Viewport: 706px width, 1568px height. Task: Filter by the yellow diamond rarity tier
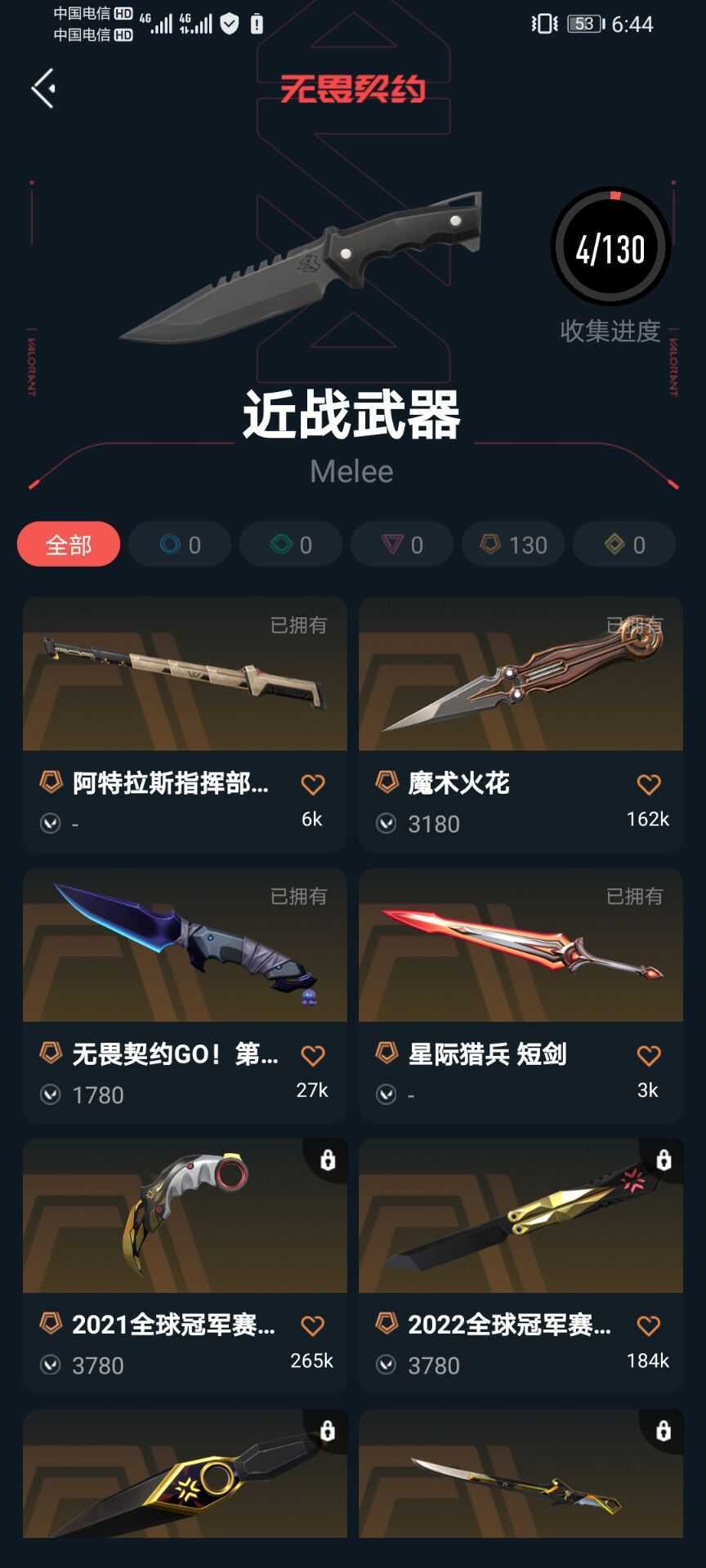(x=624, y=544)
